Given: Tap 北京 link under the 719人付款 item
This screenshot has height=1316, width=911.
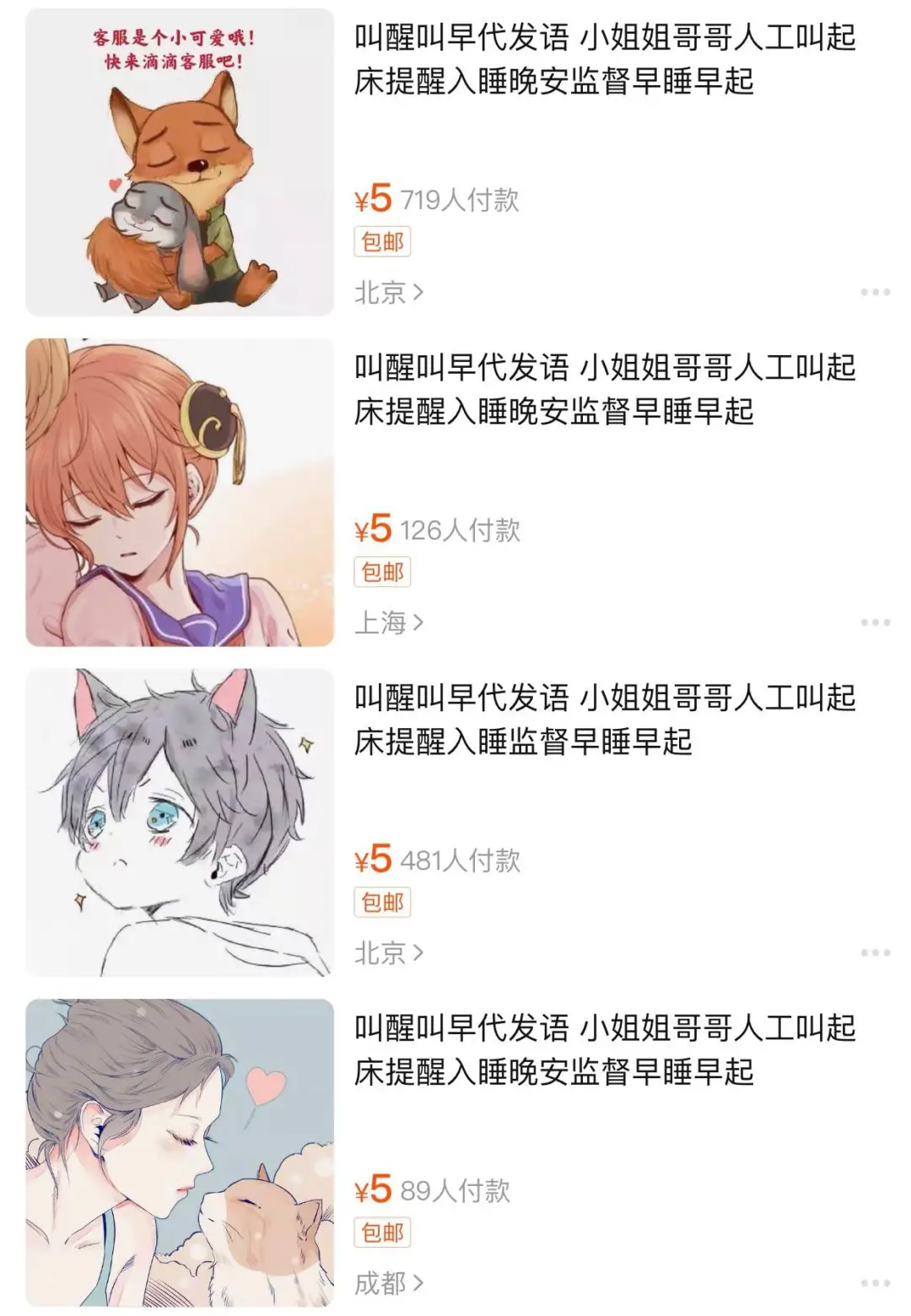Looking at the screenshot, I should pos(388,293).
